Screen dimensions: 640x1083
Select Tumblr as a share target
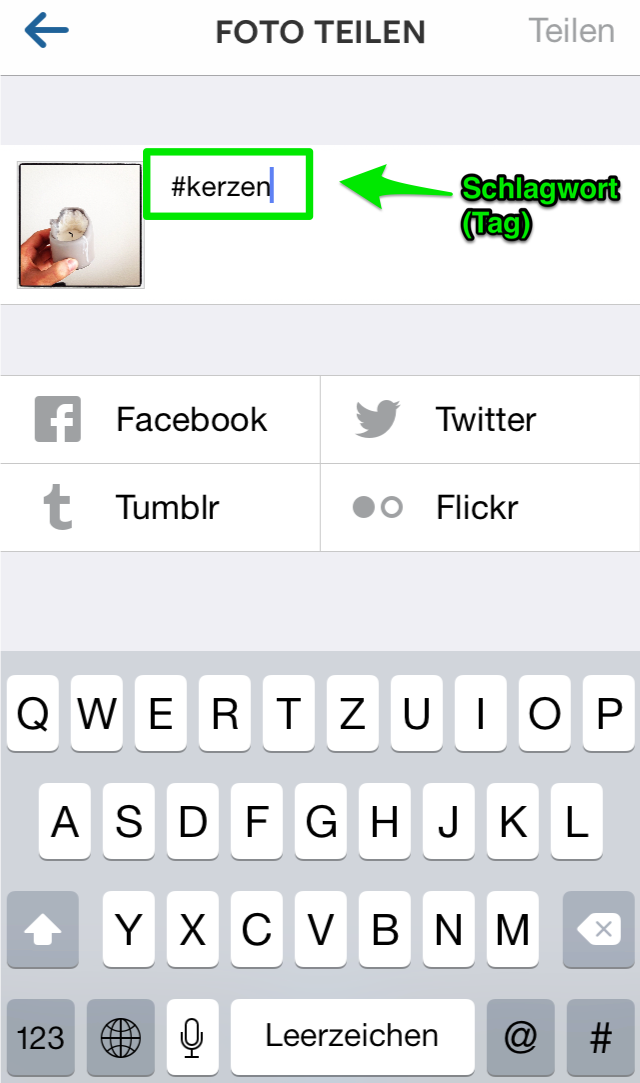(160, 508)
